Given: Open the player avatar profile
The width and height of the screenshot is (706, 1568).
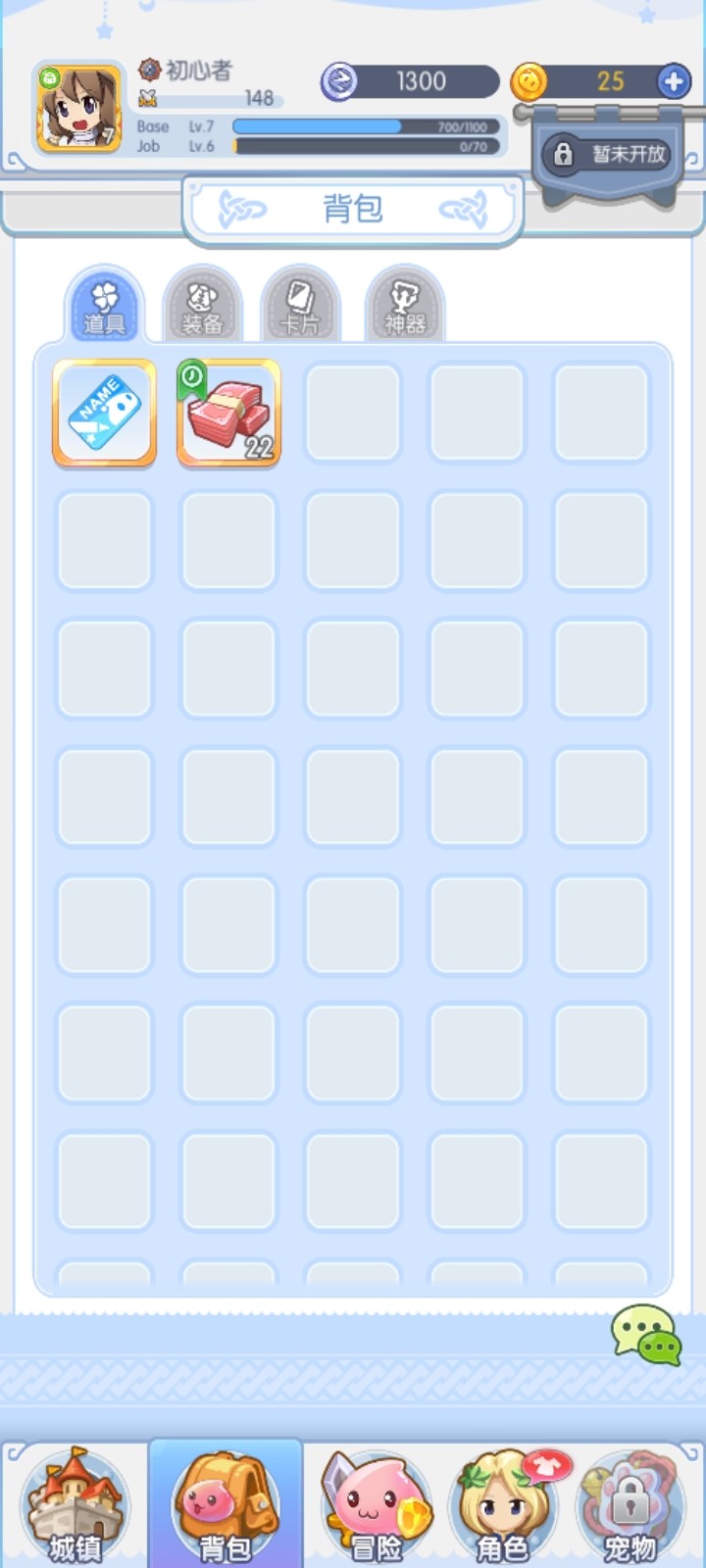Looking at the screenshot, I should 78,109.
